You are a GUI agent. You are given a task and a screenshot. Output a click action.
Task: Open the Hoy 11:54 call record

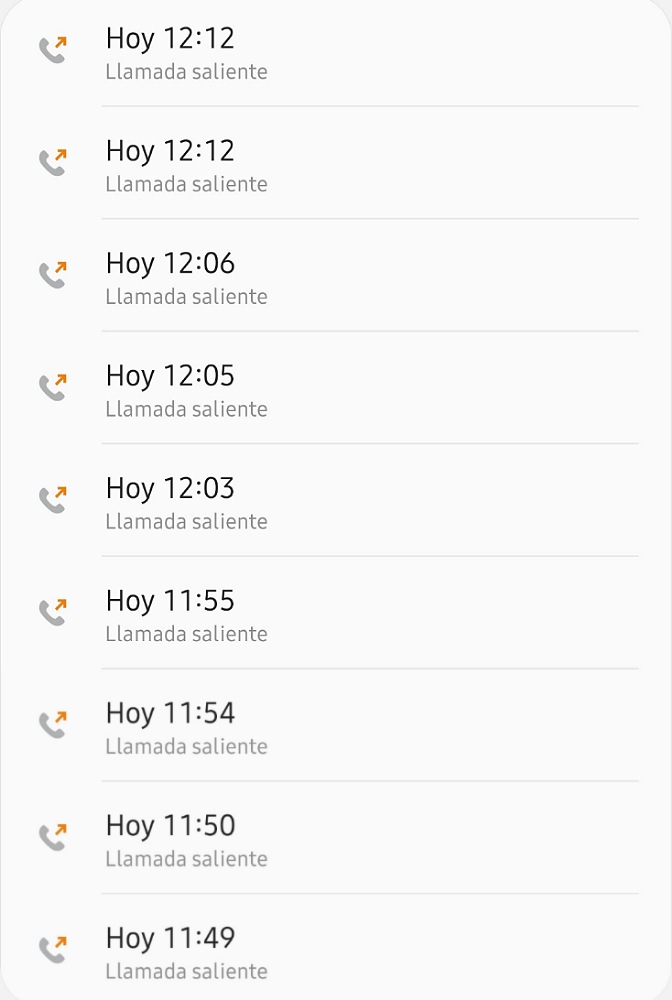coord(336,726)
